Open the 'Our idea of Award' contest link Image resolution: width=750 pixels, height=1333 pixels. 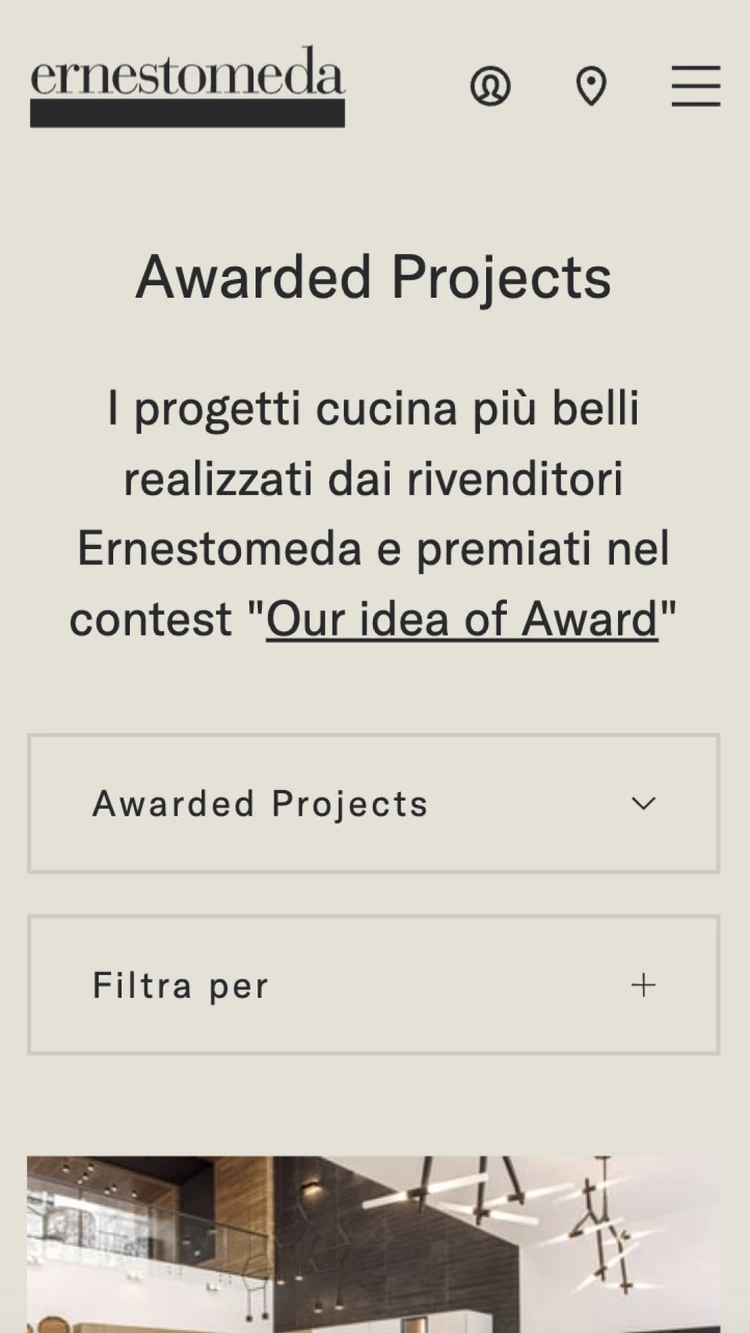pos(462,618)
